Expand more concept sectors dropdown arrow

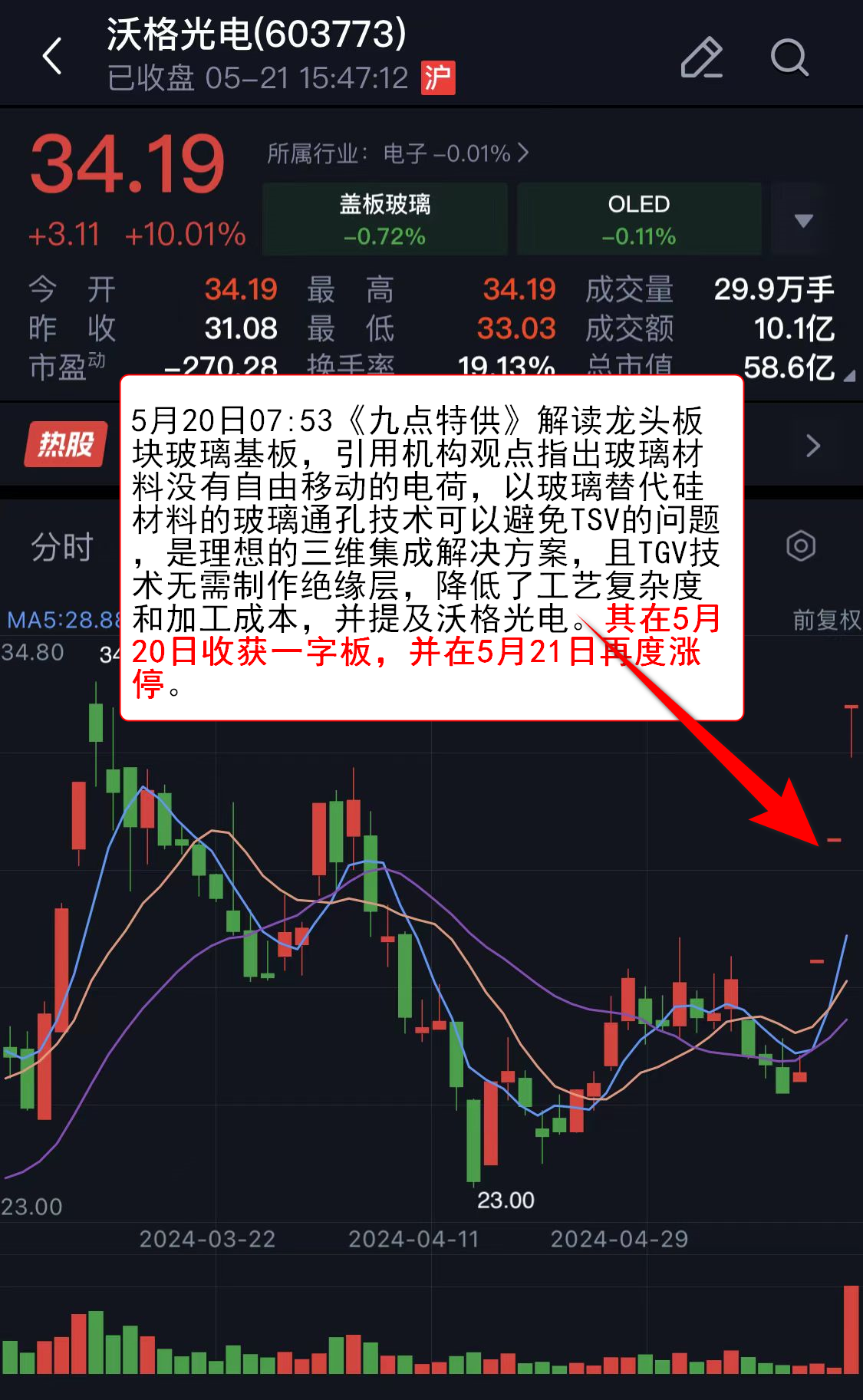803,220
